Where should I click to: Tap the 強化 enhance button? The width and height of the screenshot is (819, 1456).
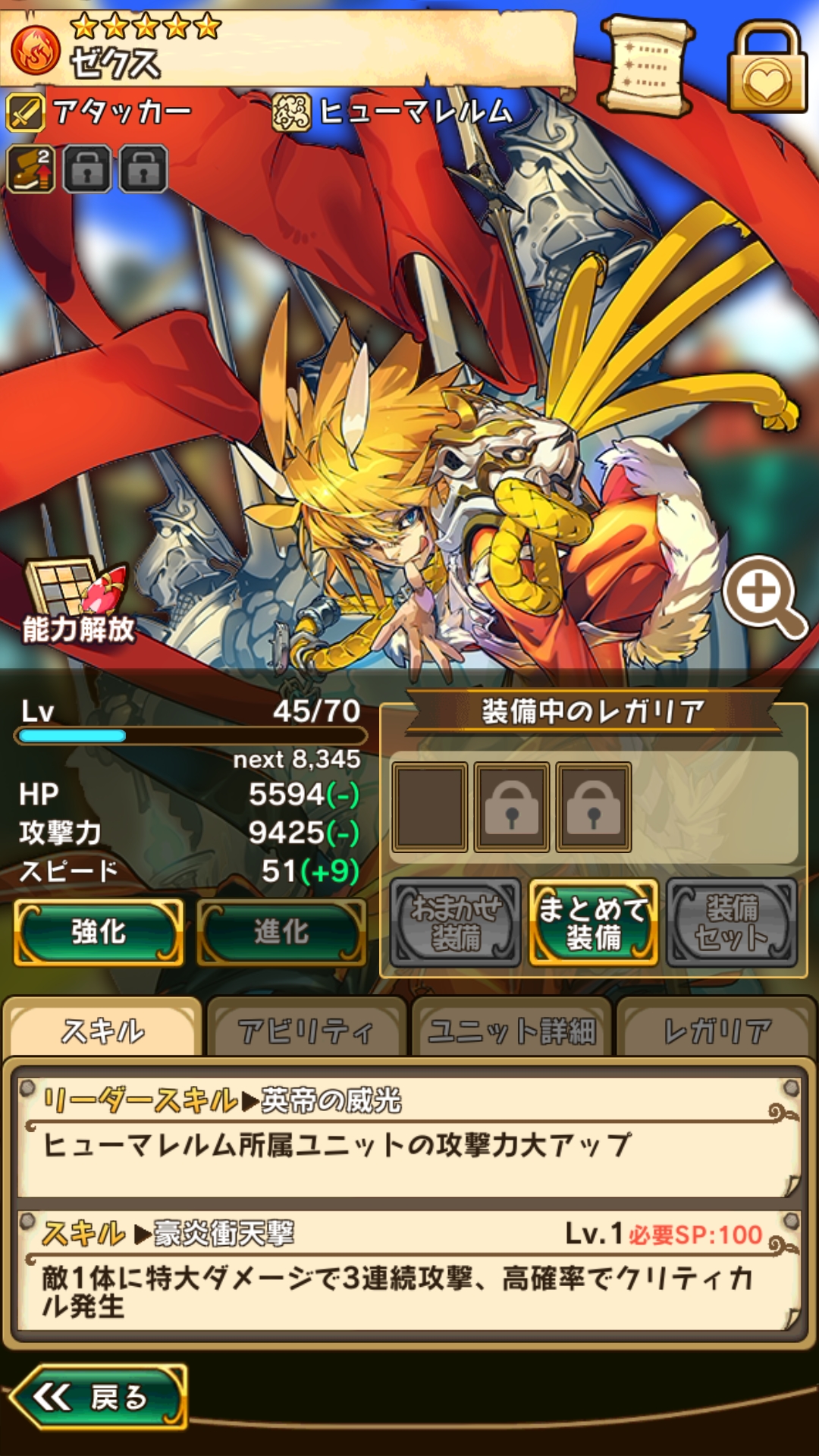99,932
